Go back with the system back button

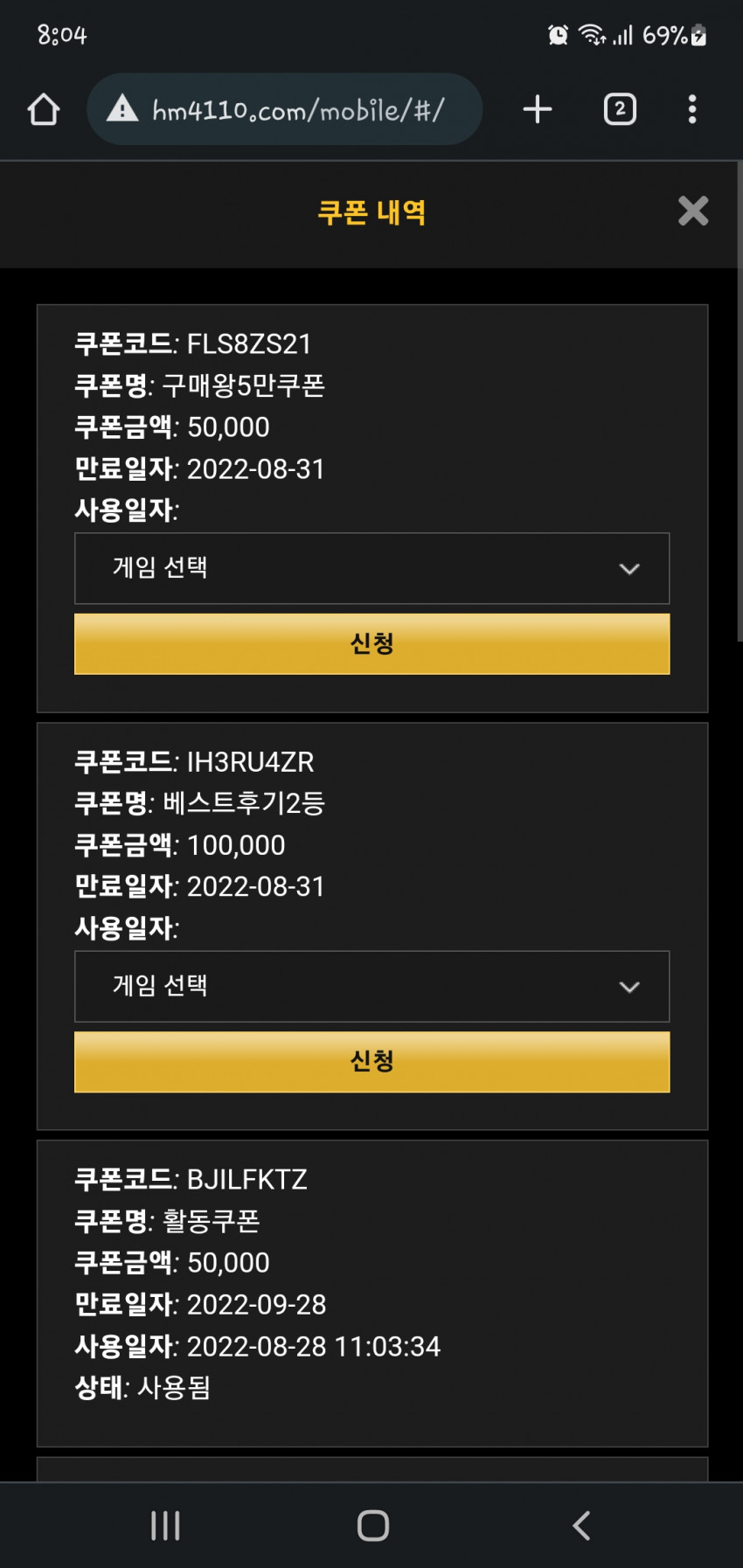pyautogui.click(x=581, y=1525)
